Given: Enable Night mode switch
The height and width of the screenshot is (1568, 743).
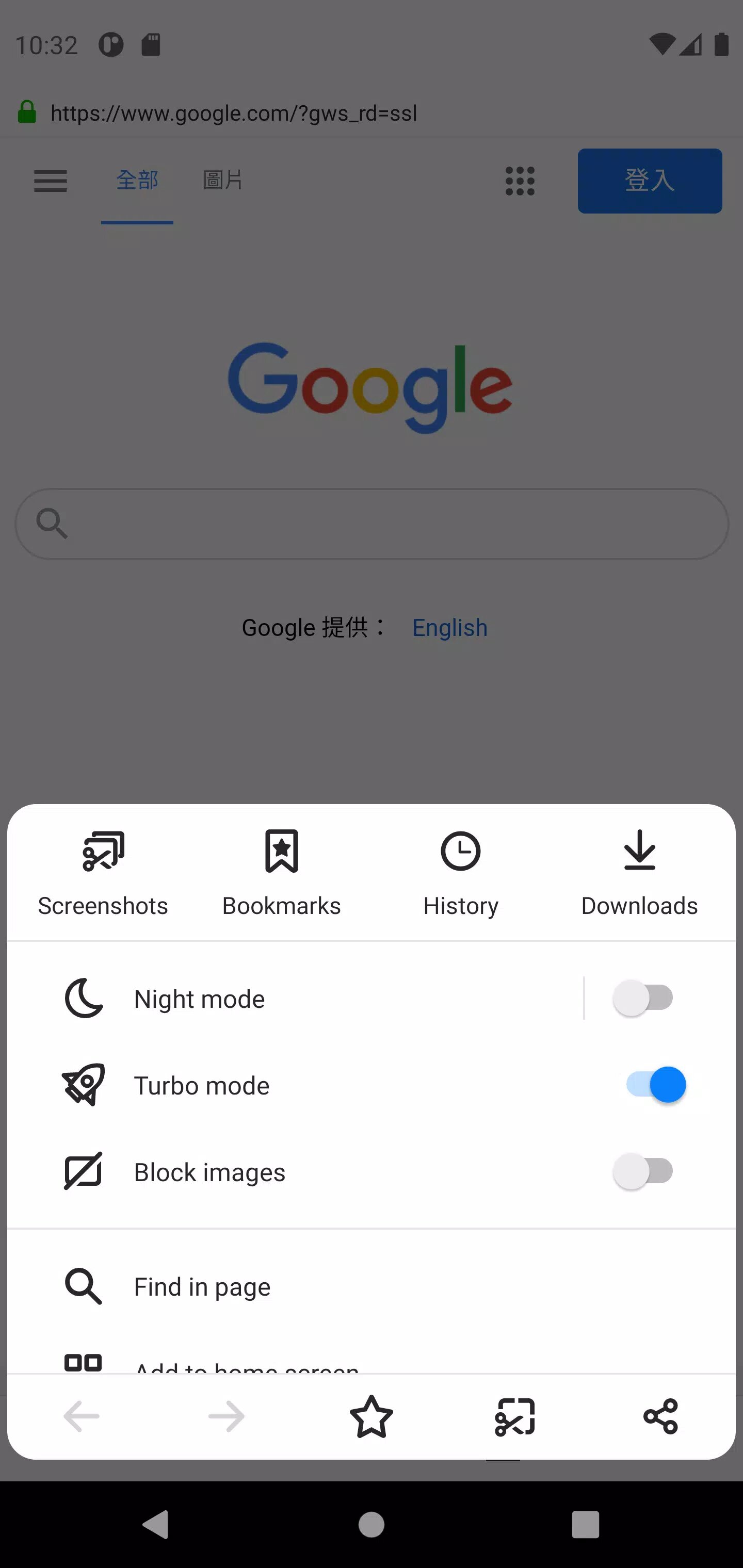Looking at the screenshot, I should click(x=643, y=998).
